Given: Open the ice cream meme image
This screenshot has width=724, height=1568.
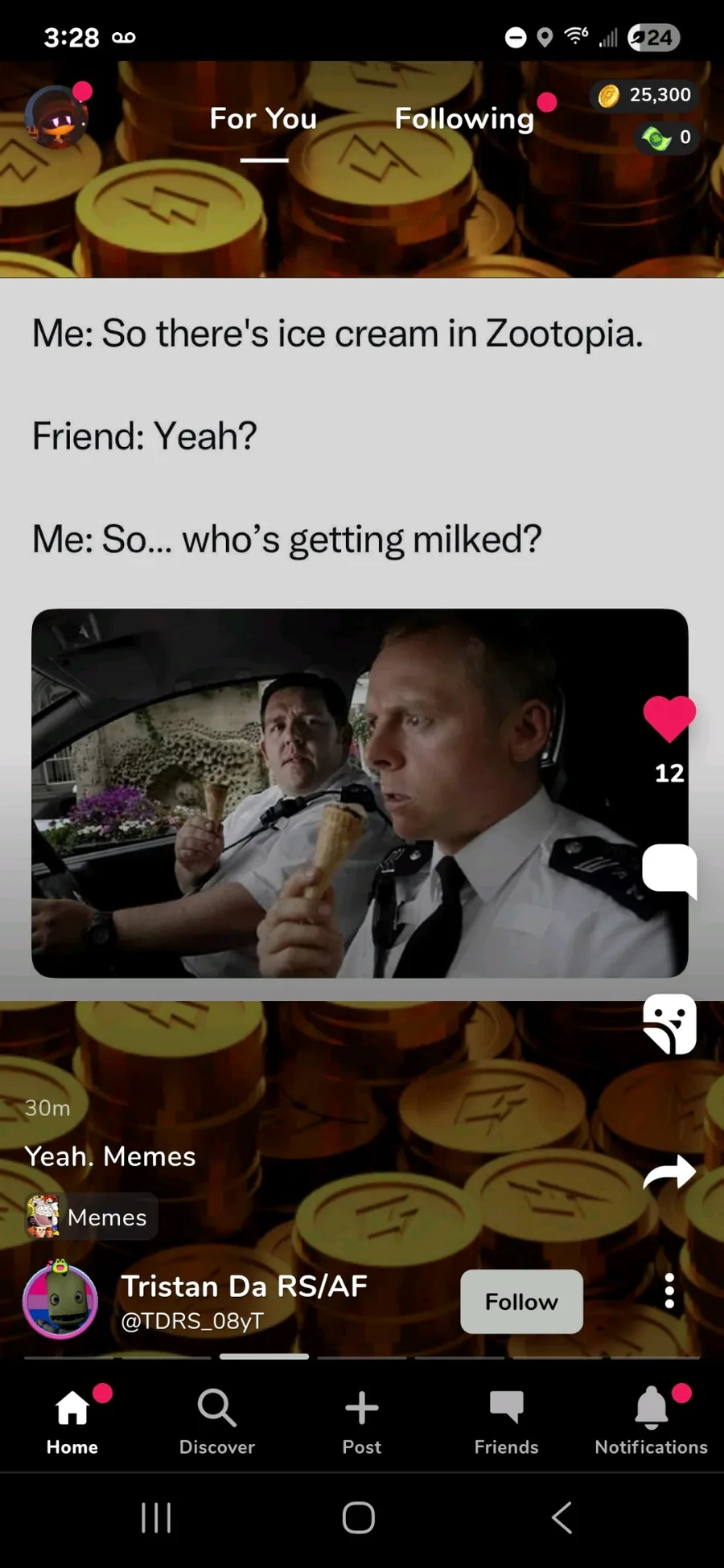Looking at the screenshot, I should pyautogui.click(x=360, y=793).
